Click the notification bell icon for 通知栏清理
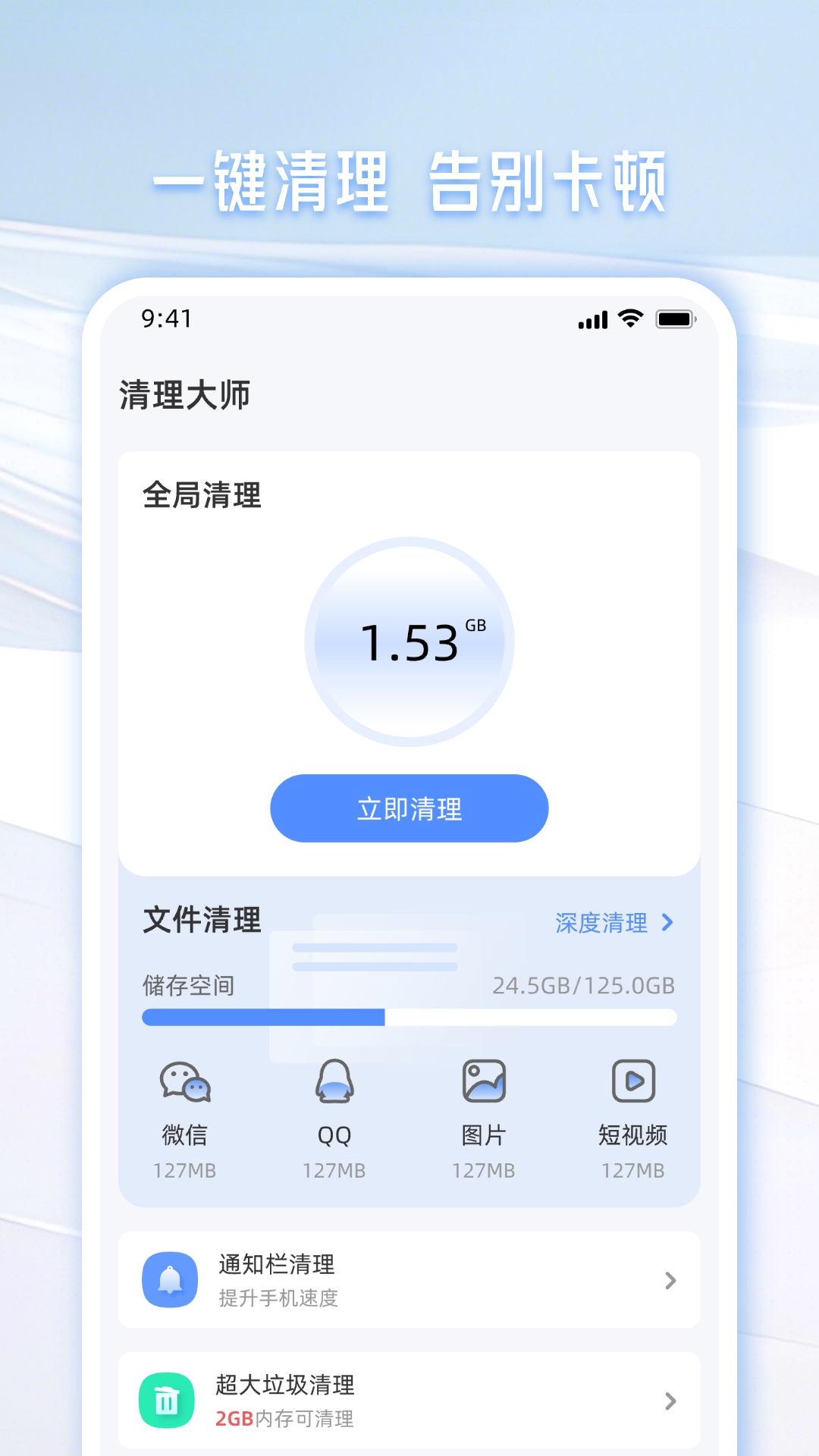 (x=168, y=1280)
